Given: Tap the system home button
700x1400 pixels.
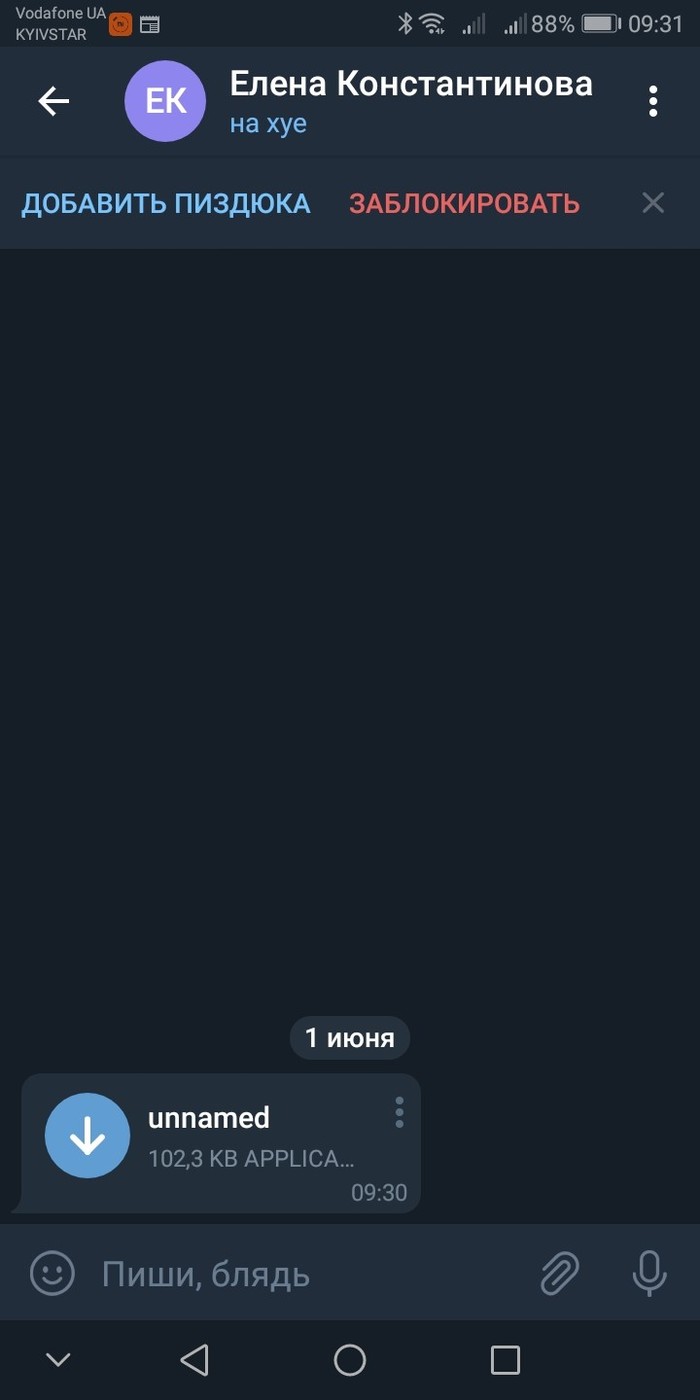Looking at the screenshot, I should pyautogui.click(x=350, y=1360).
